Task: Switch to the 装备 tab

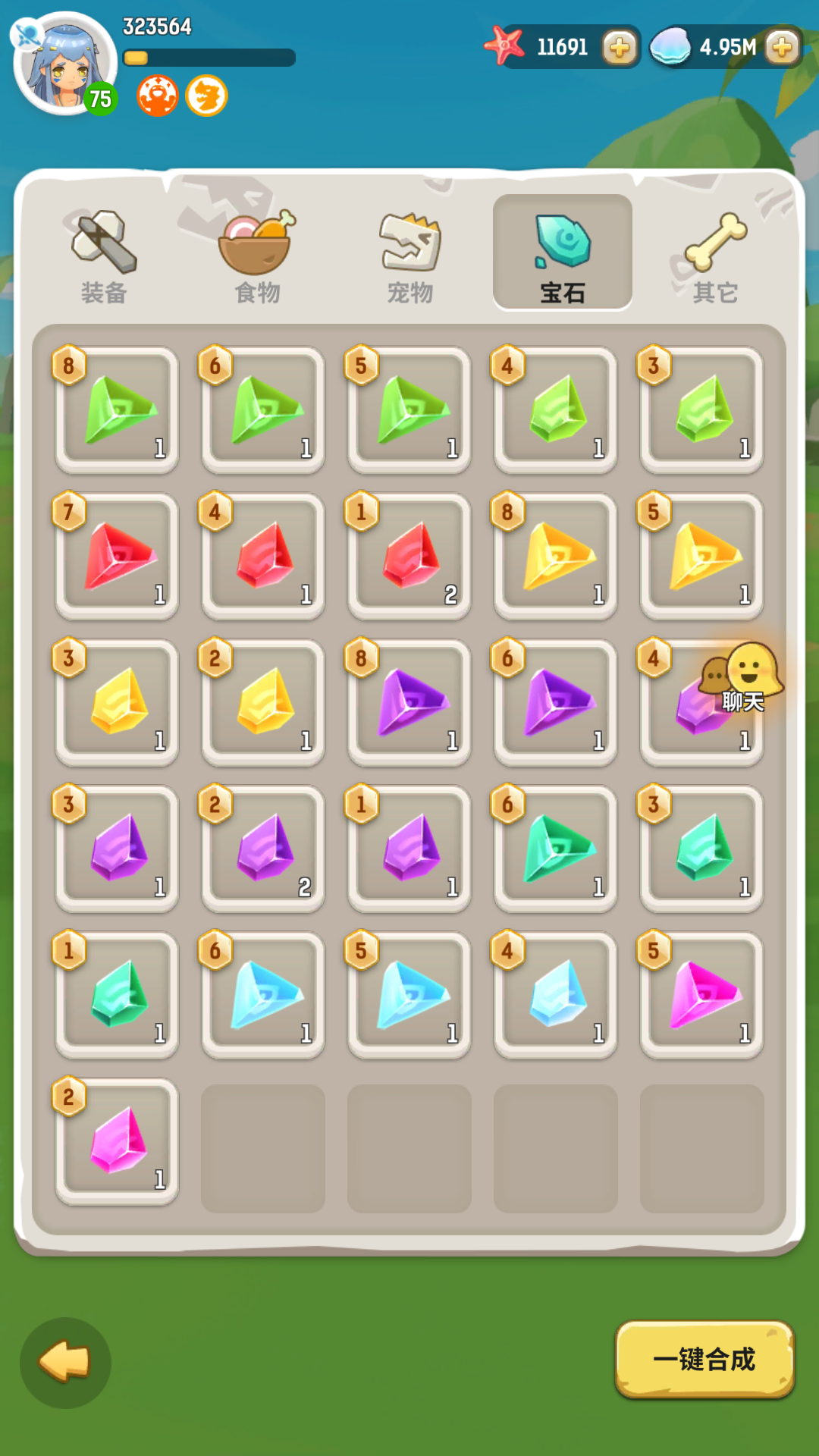Action: pyautogui.click(x=104, y=256)
